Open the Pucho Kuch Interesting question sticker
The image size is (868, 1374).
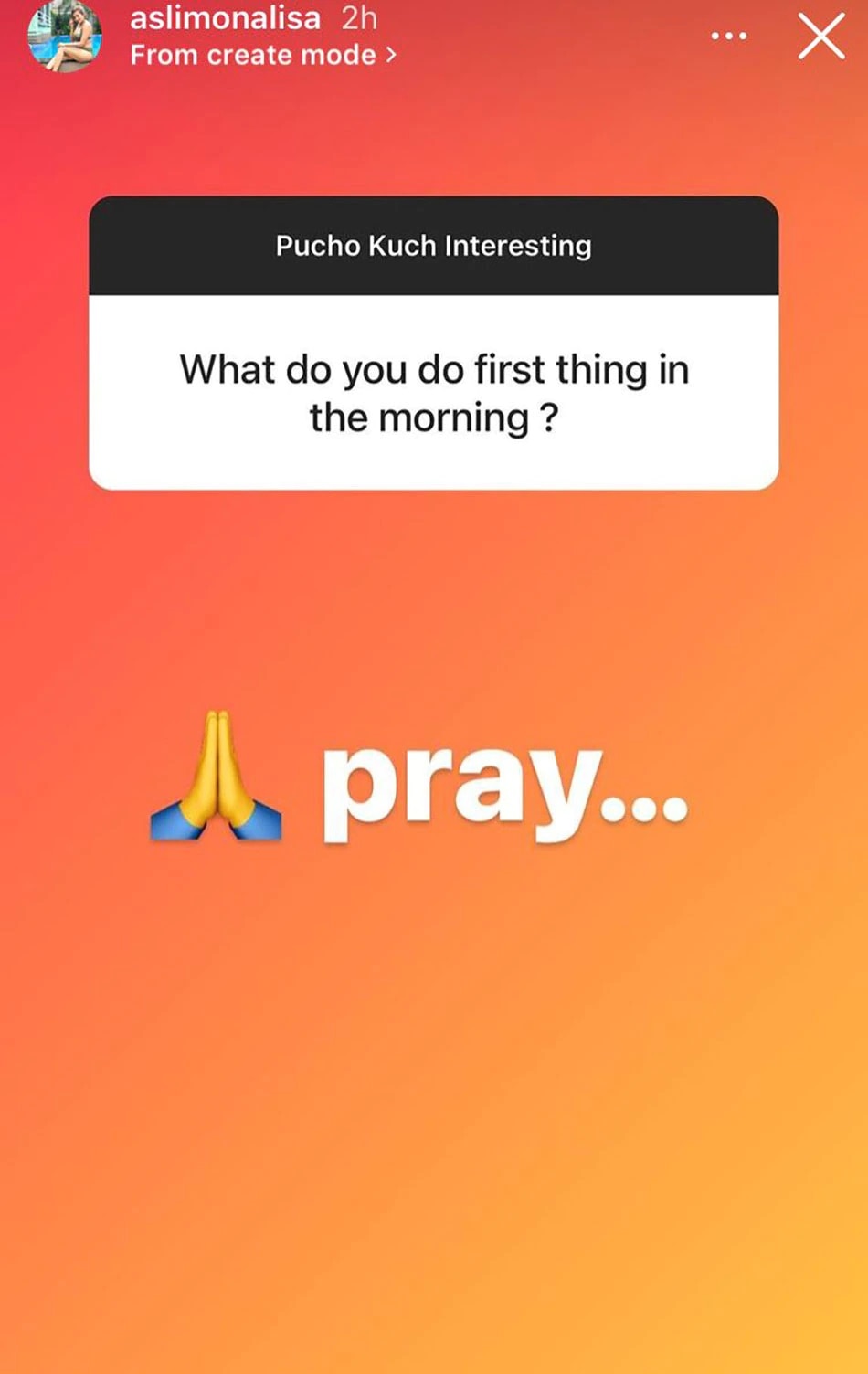click(433, 338)
